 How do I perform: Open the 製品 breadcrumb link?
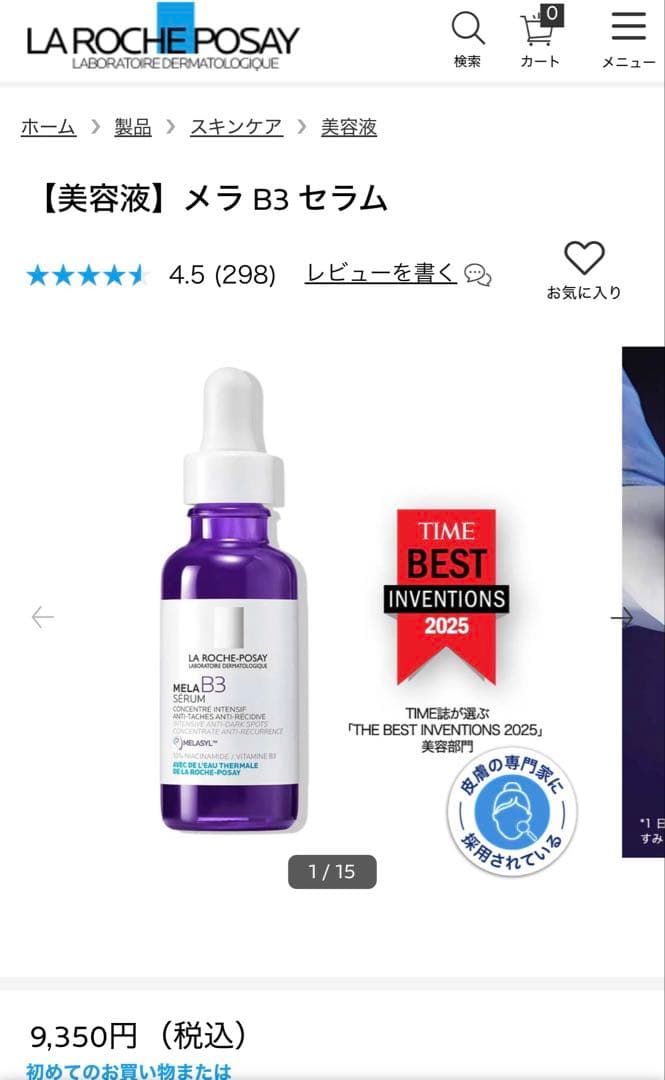133,127
